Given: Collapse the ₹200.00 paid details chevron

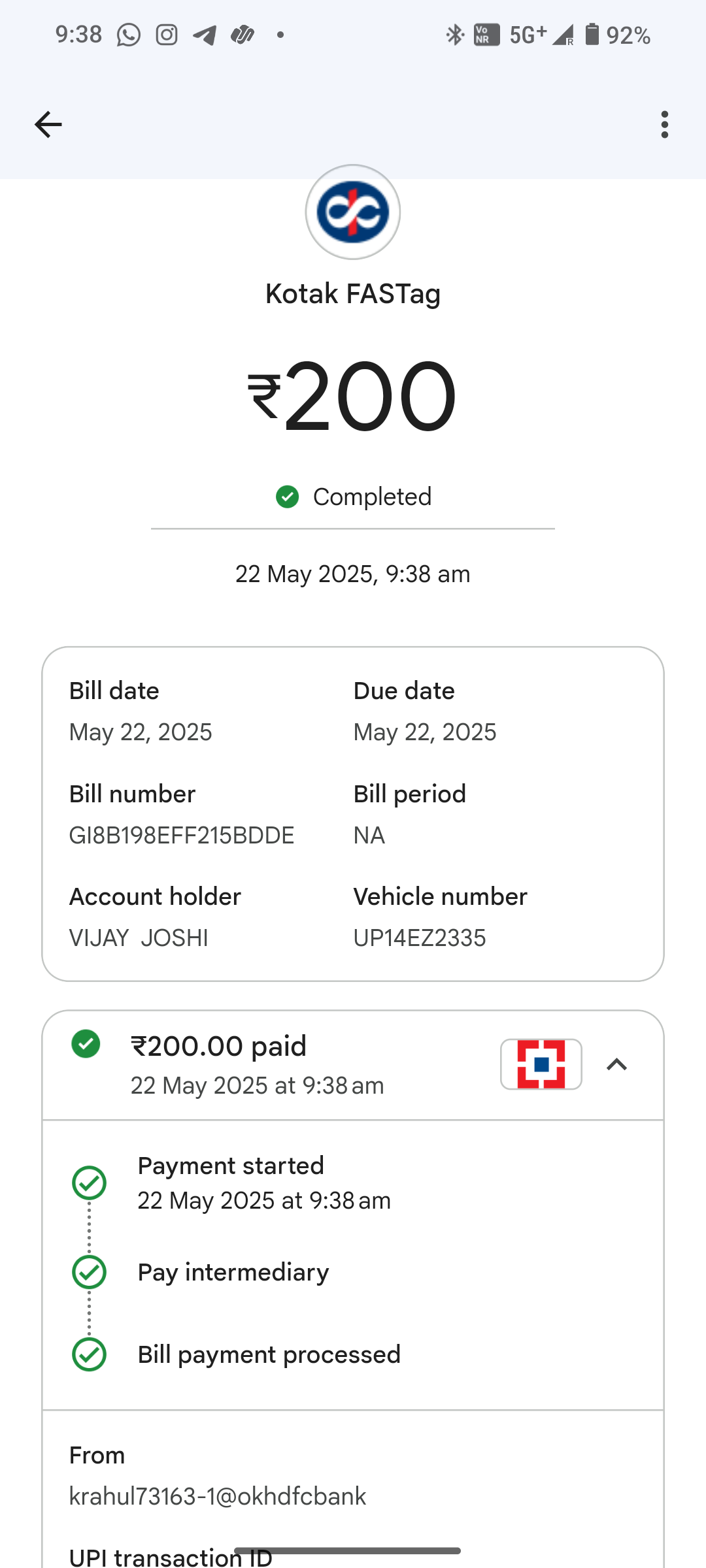Looking at the screenshot, I should coord(616,1064).
